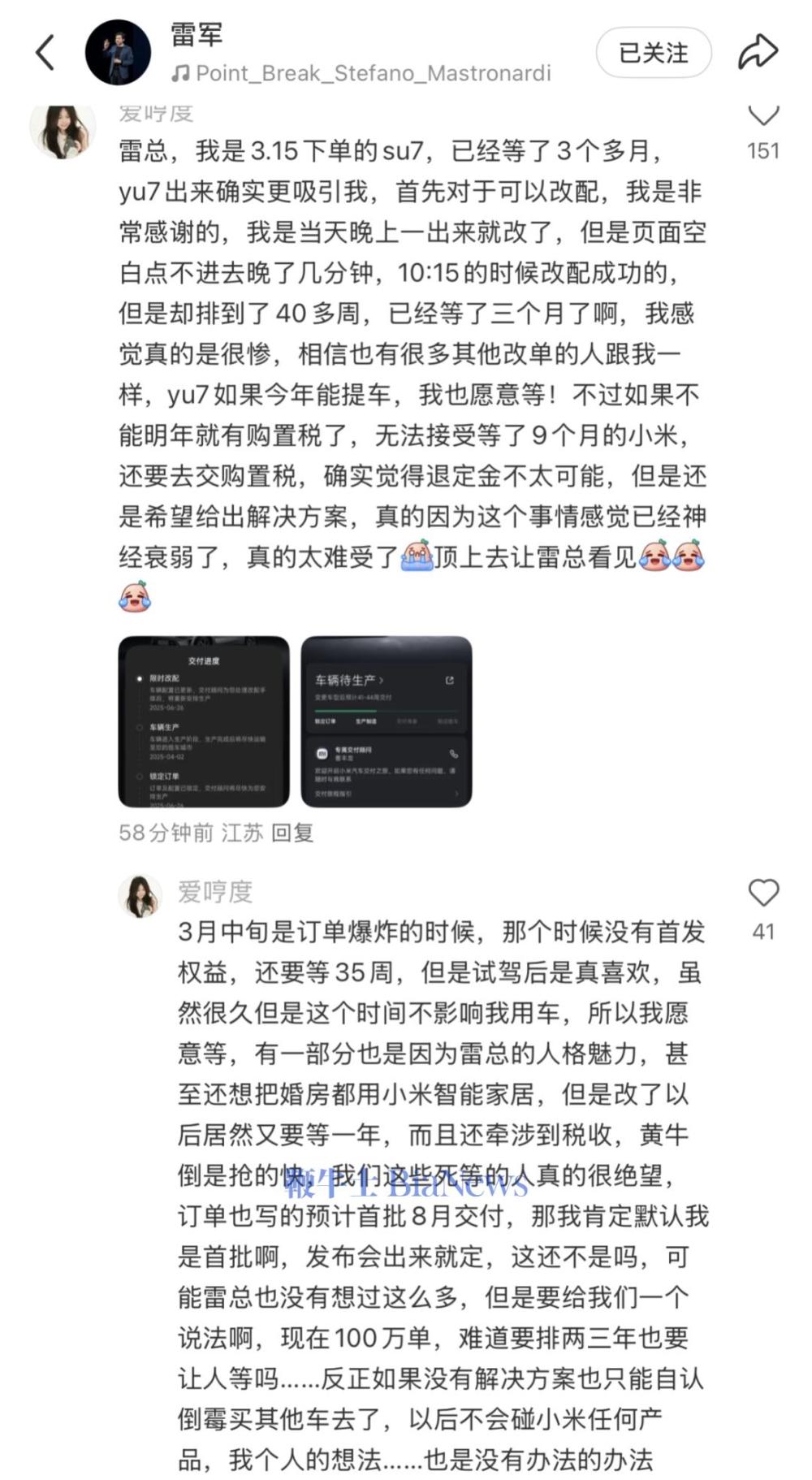Tap the 已关注 following button
812x1480 pixels.
[653, 53]
